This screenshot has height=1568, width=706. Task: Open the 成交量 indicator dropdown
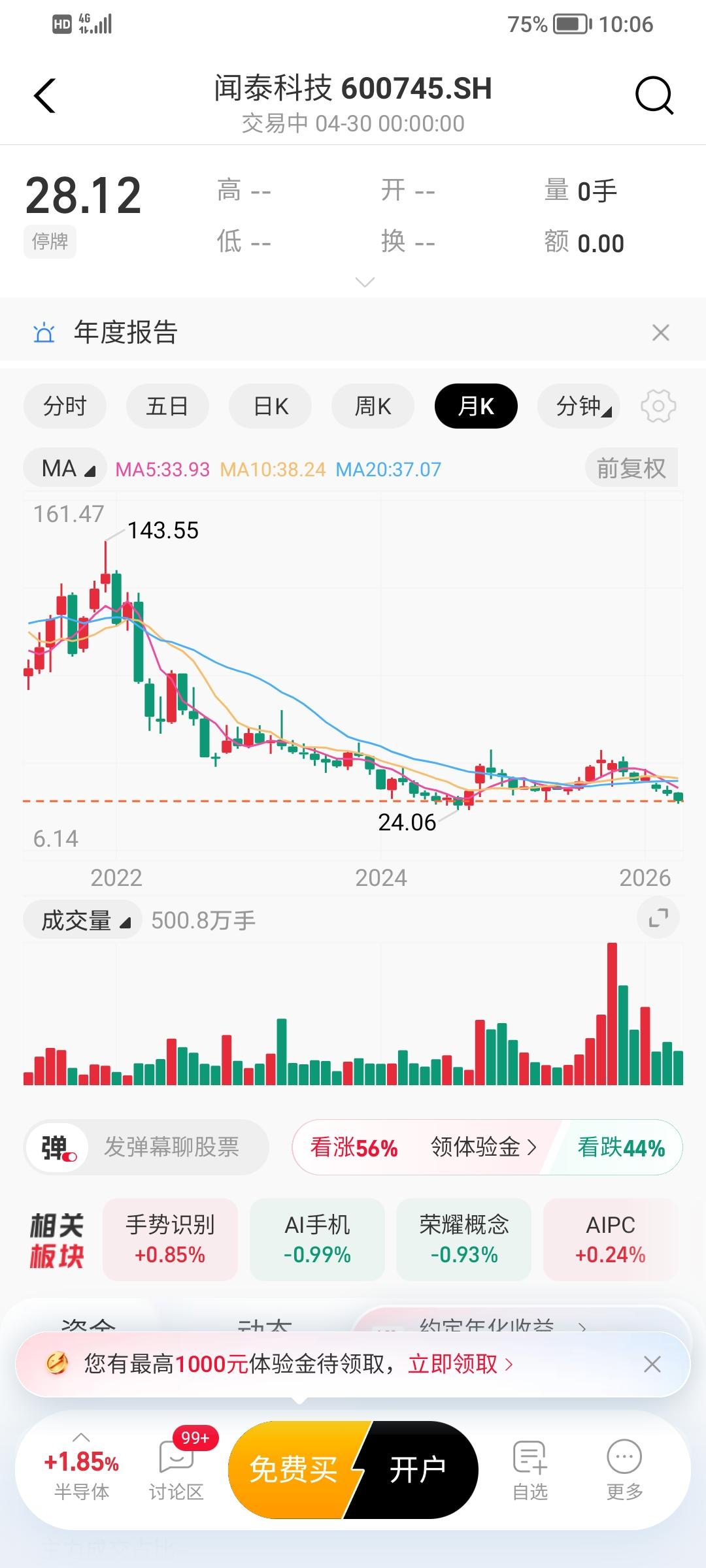[81, 919]
